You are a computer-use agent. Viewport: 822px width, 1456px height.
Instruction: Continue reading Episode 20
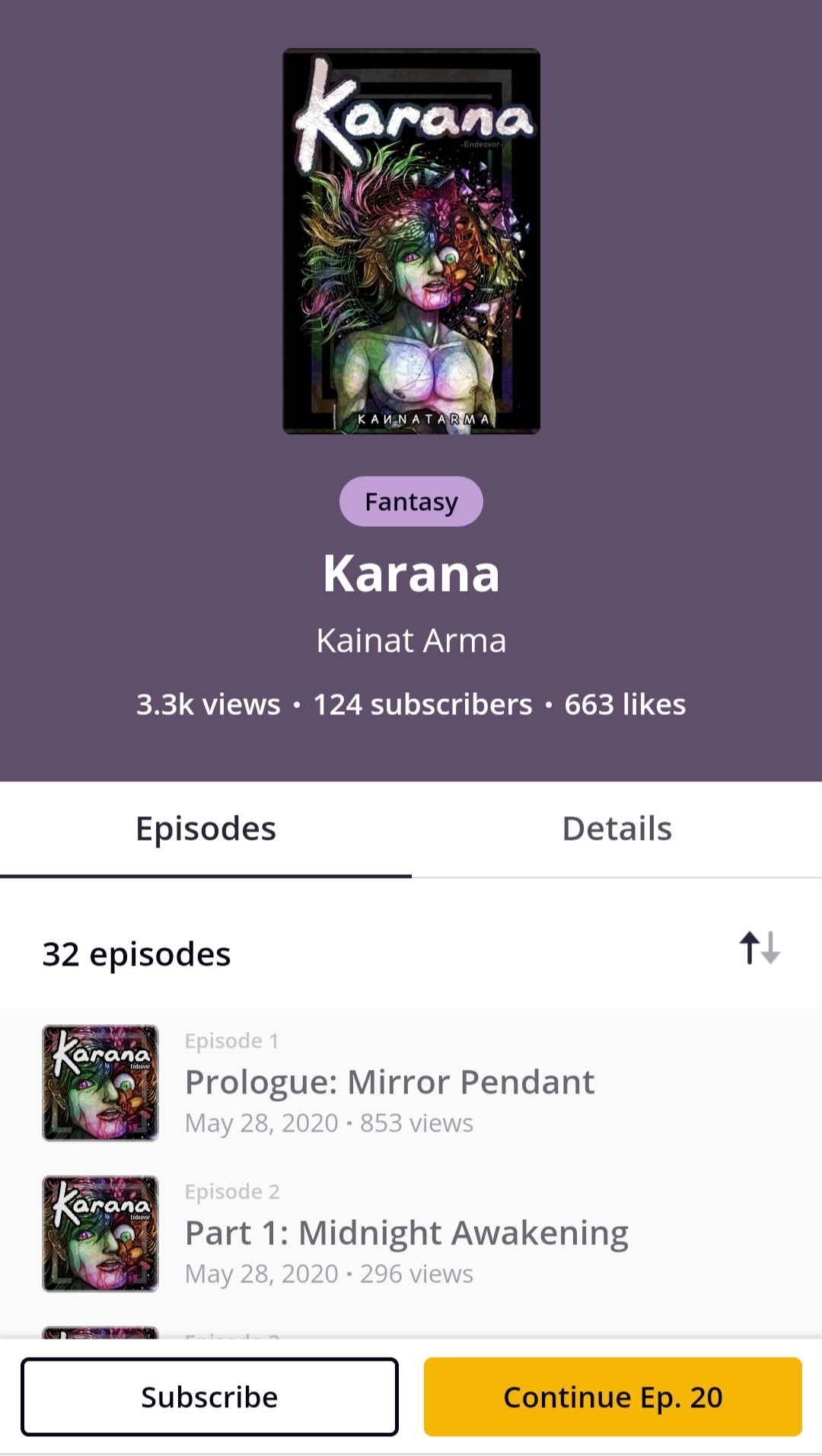point(613,1397)
